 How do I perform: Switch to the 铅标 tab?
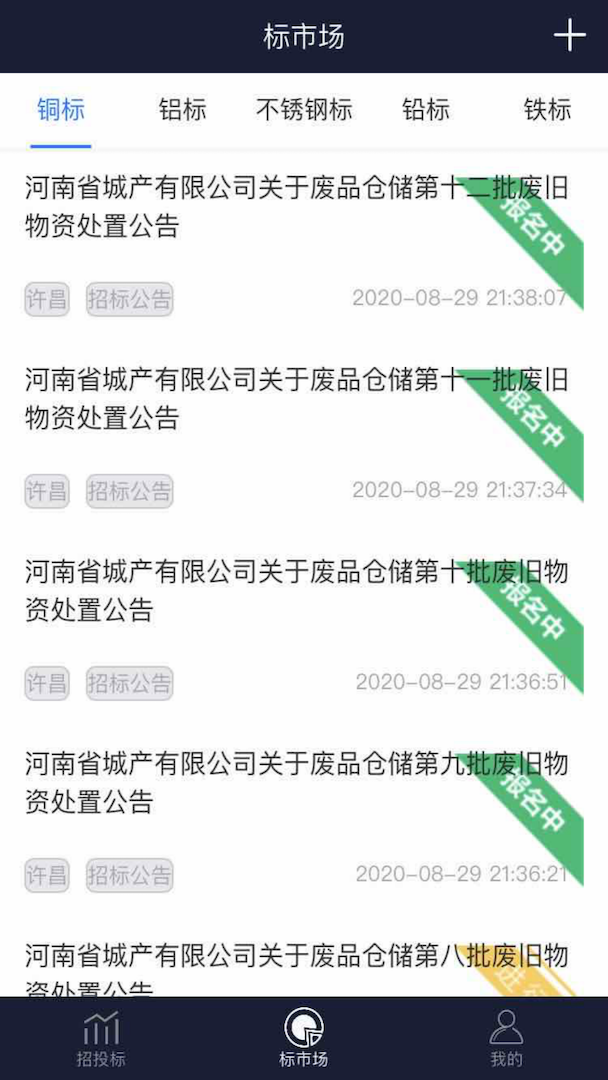point(426,109)
